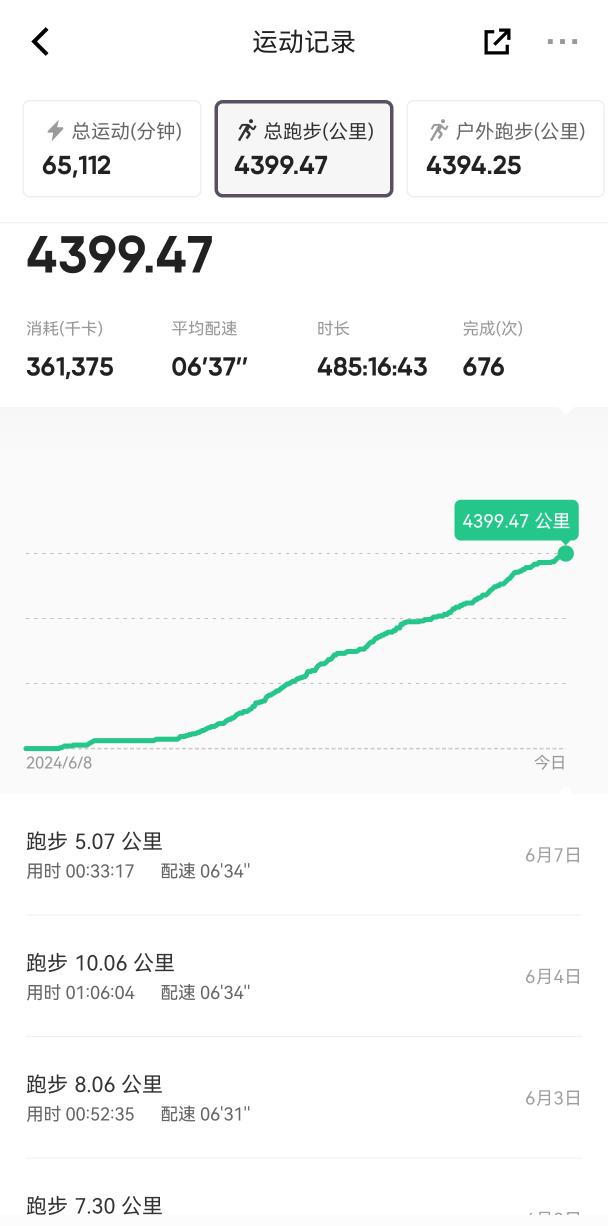The image size is (608, 1226).
Task: Switch to the 户外跑步(公里) tab
Action: click(x=505, y=148)
